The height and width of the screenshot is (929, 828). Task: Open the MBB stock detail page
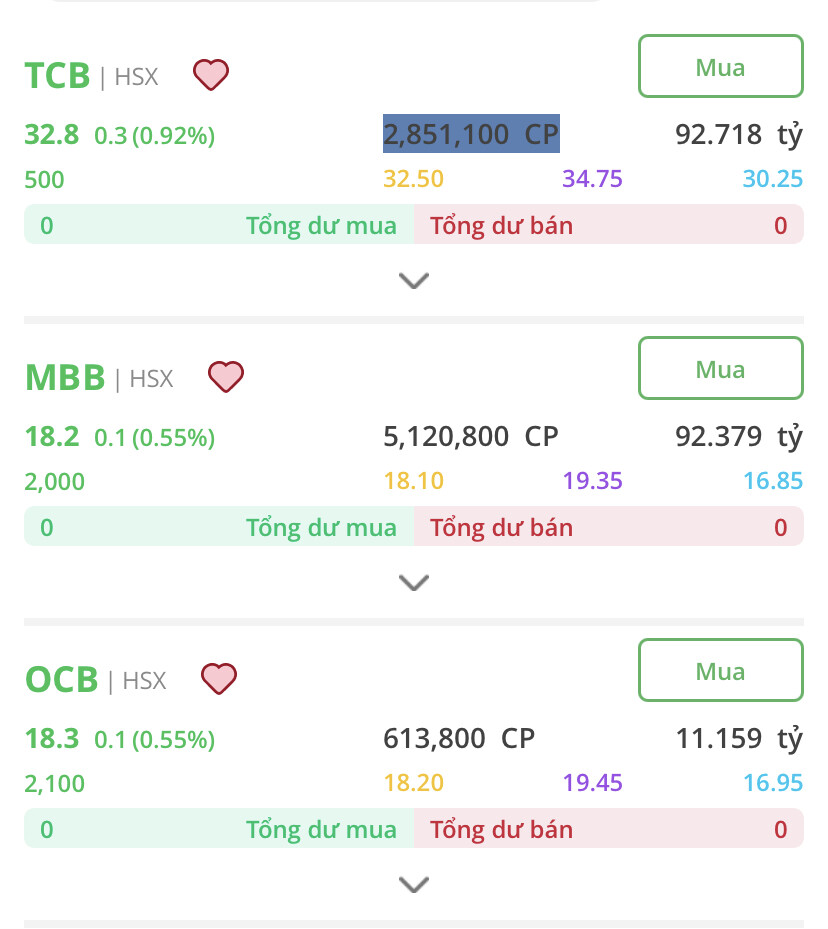point(65,378)
